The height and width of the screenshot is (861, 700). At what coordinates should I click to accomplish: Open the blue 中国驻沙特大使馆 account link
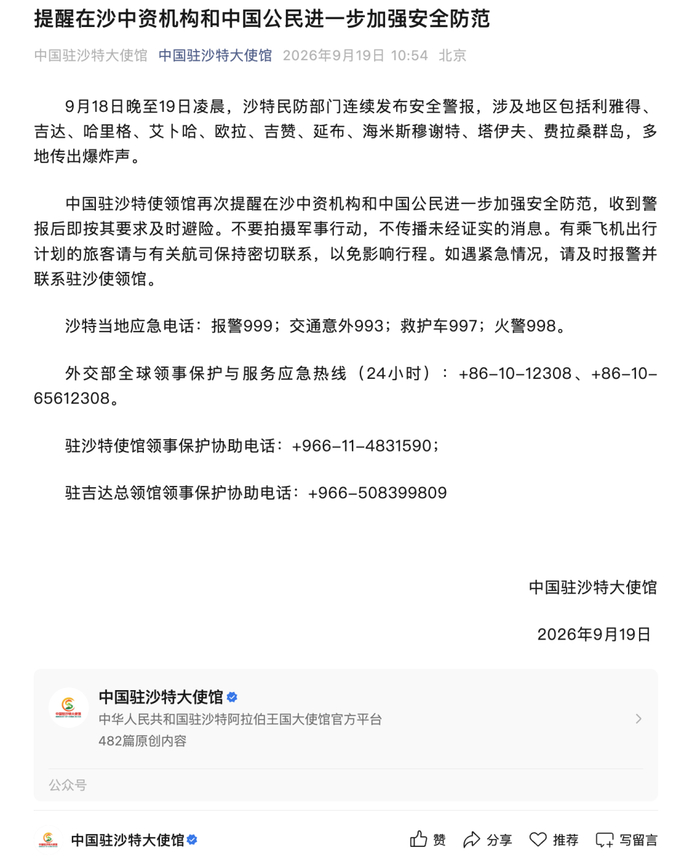click(215, 55)
